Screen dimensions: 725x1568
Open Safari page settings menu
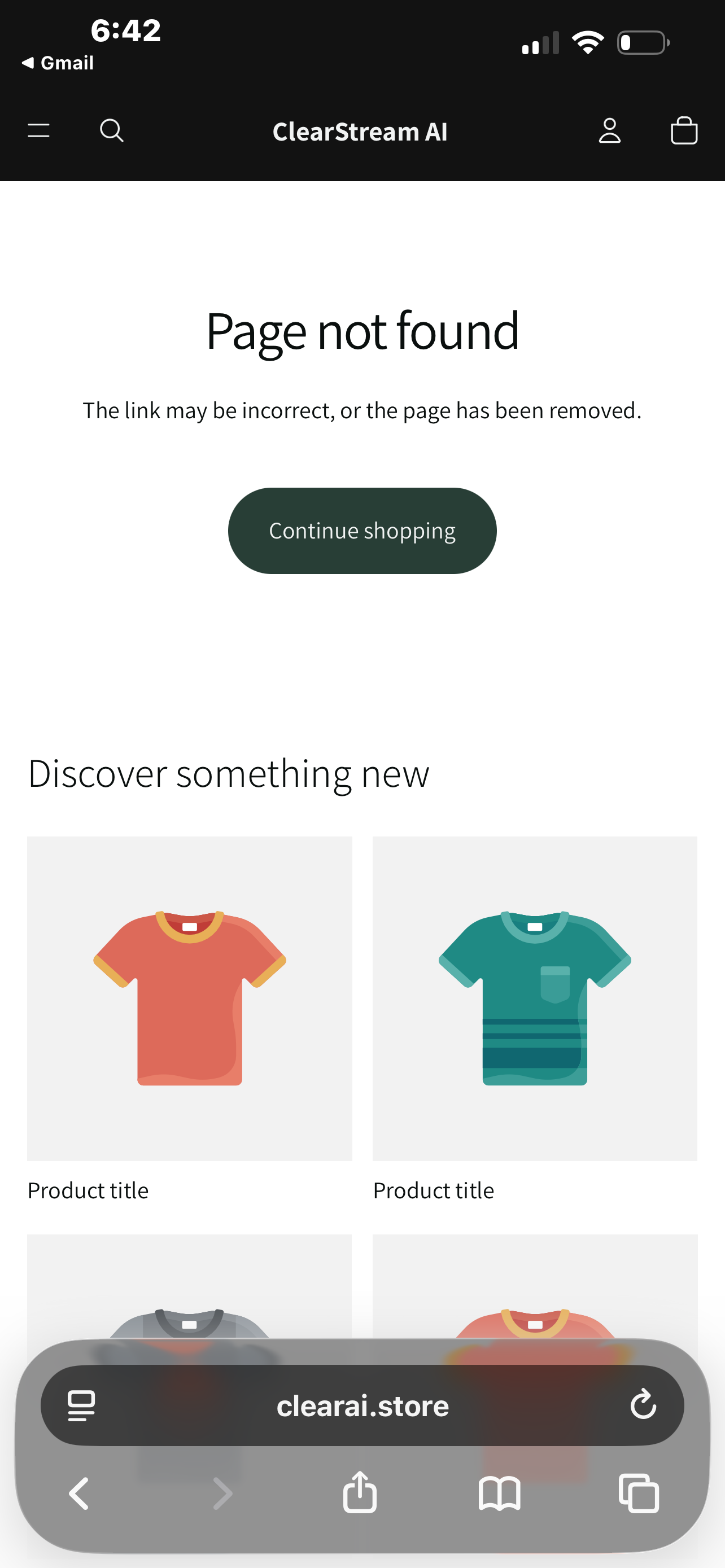tap(81, 1406)
